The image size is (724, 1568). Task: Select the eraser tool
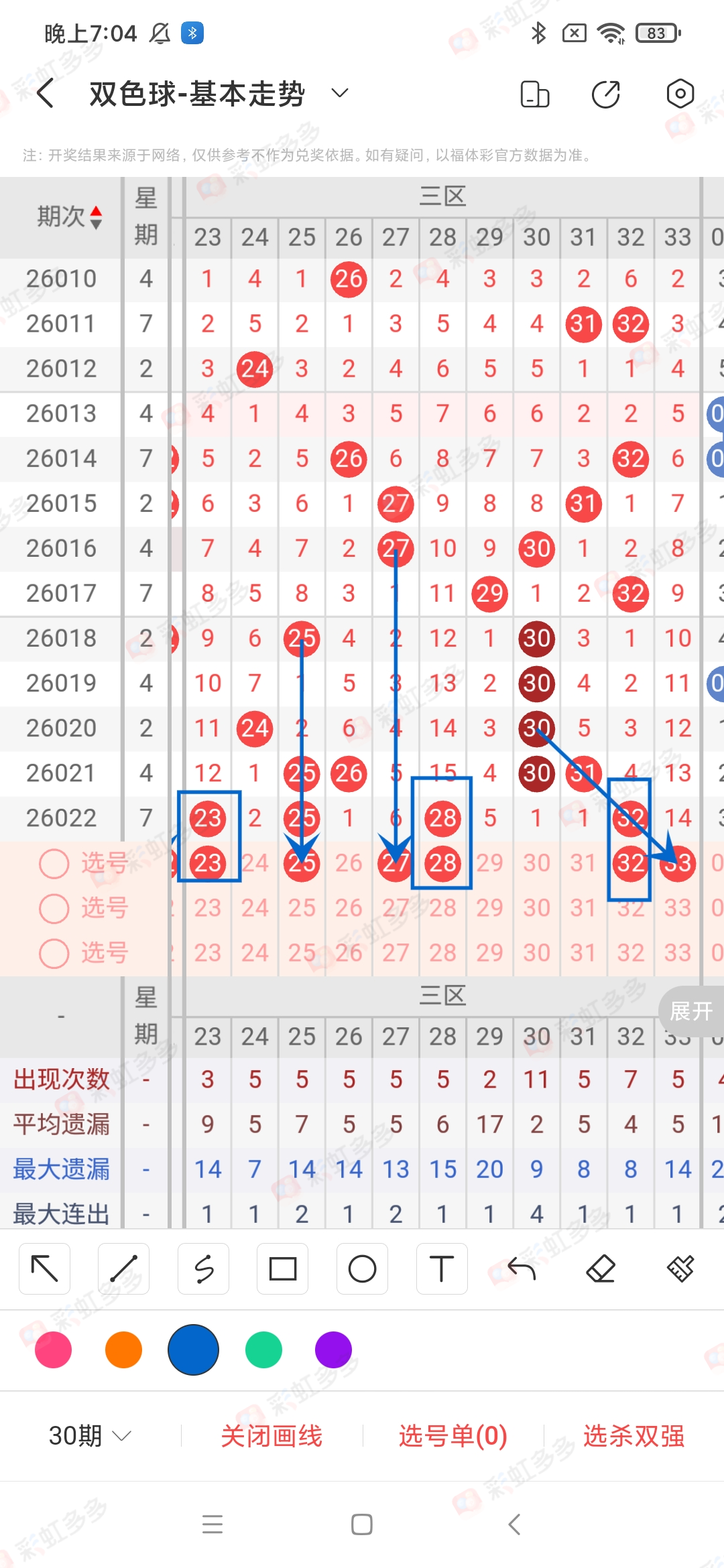click(x=601, y=1268)
